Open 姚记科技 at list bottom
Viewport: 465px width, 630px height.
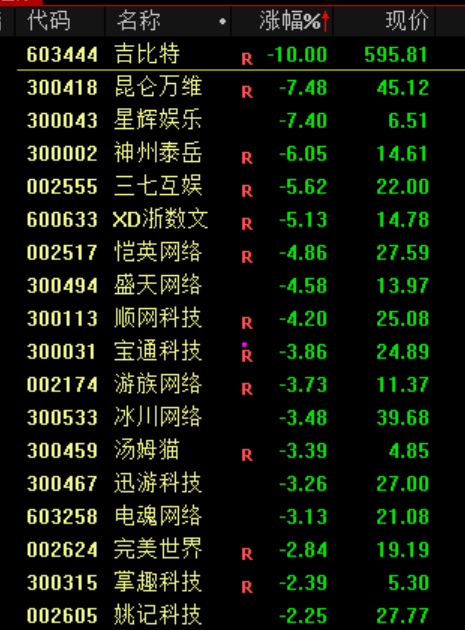pos(241,615)
